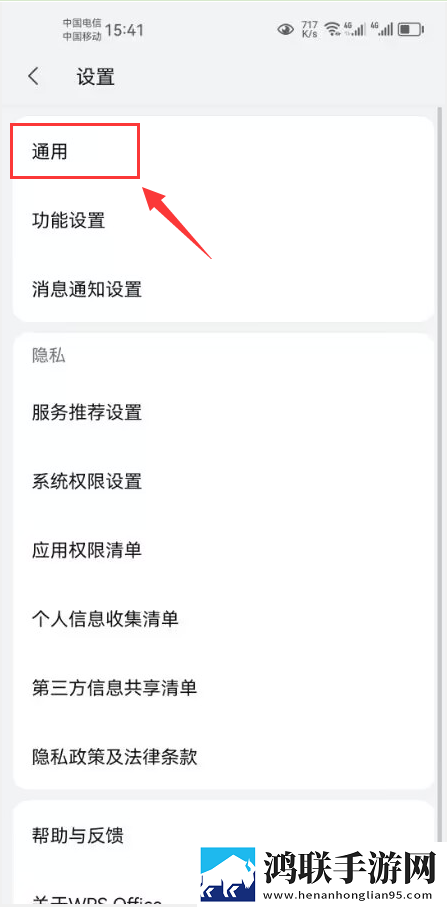Open 帮助与反馈
The image size is (447, 907).
coord(223,835)
